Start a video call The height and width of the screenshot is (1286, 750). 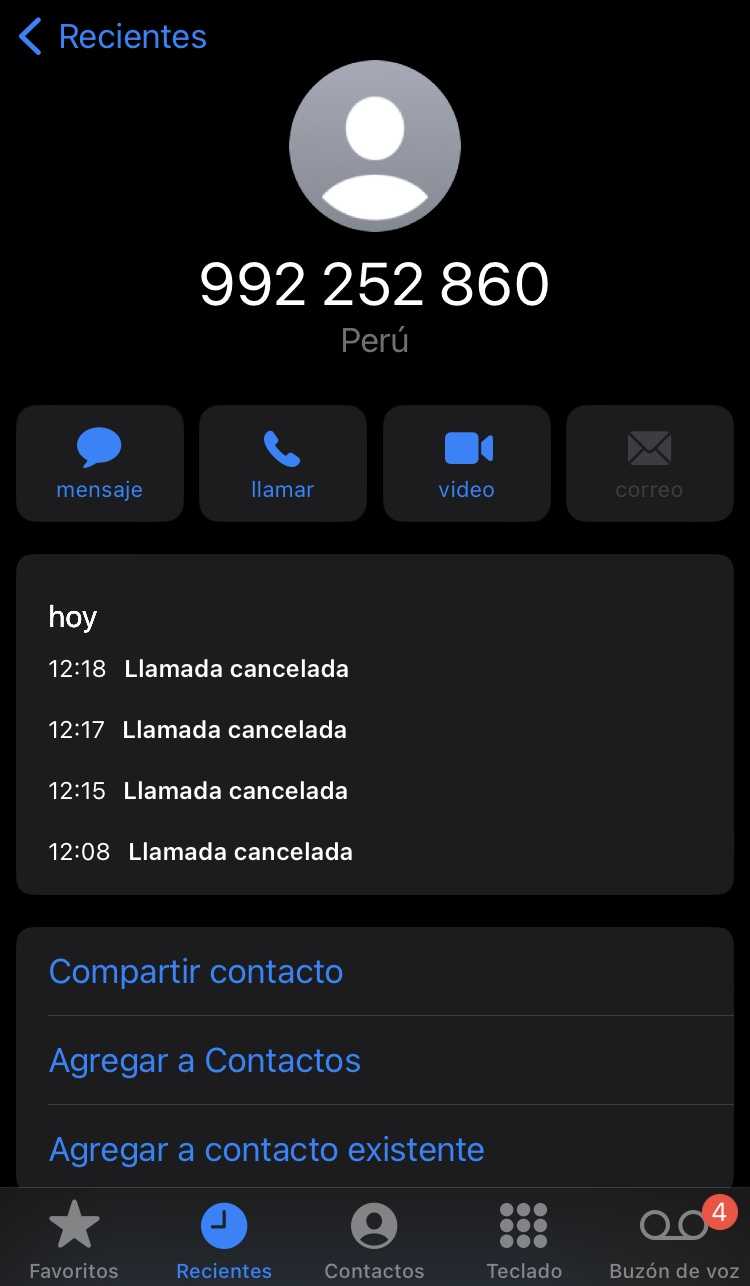point(467,463)
